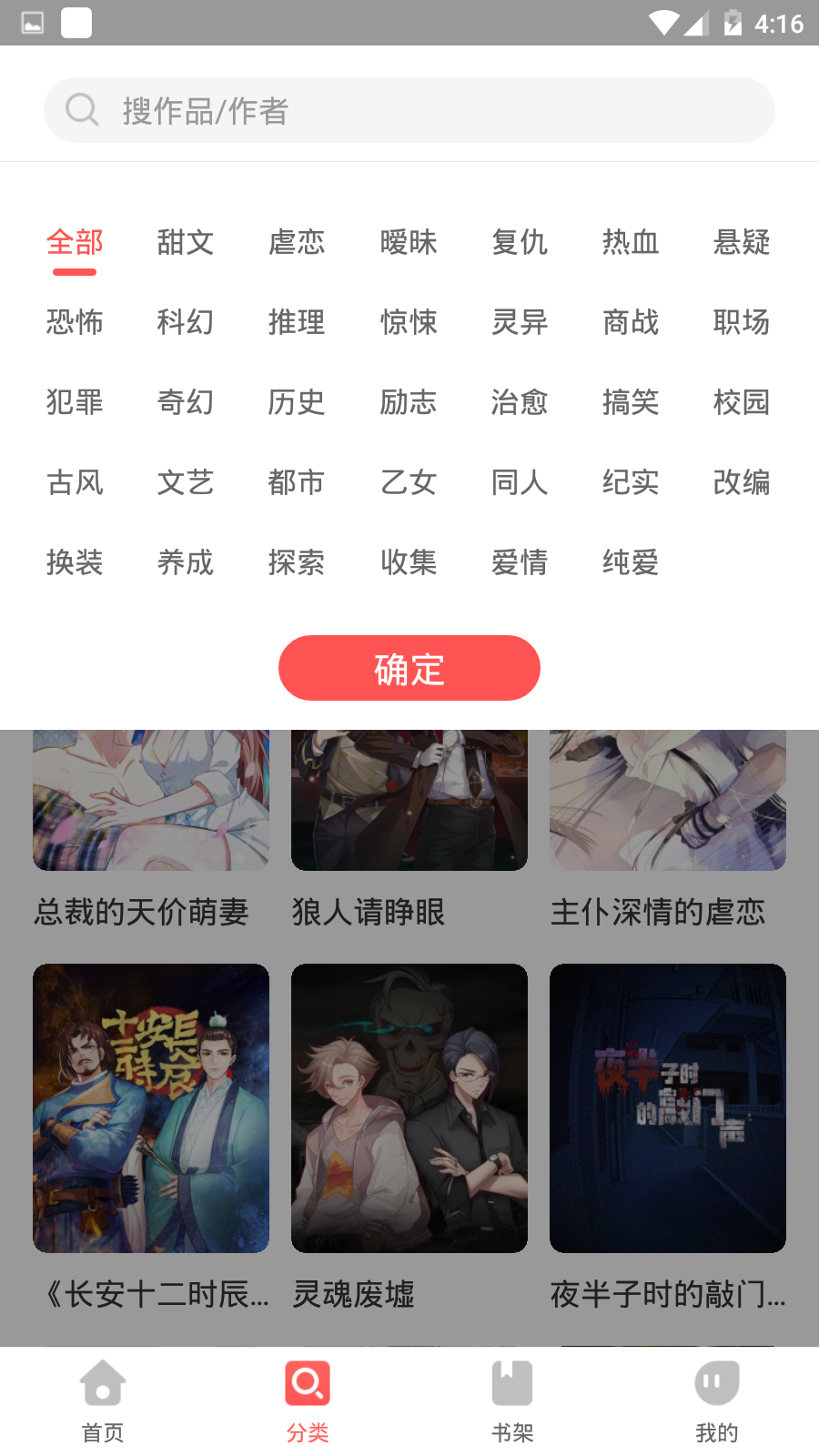Filter by 纯爱 category
The image size is (819, 1456).
pos(631,562)
